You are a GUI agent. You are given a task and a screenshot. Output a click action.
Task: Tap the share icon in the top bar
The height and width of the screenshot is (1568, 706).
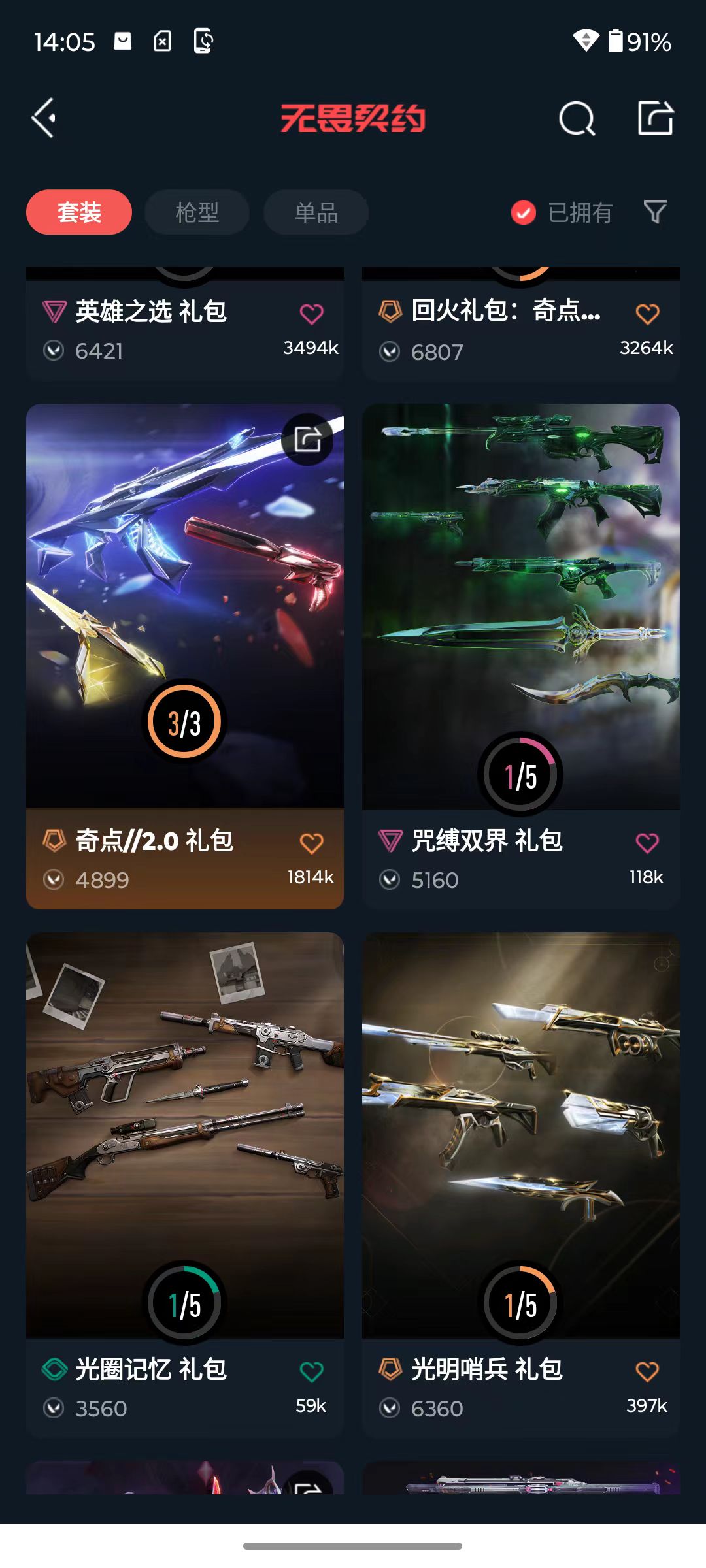[656, 118]
